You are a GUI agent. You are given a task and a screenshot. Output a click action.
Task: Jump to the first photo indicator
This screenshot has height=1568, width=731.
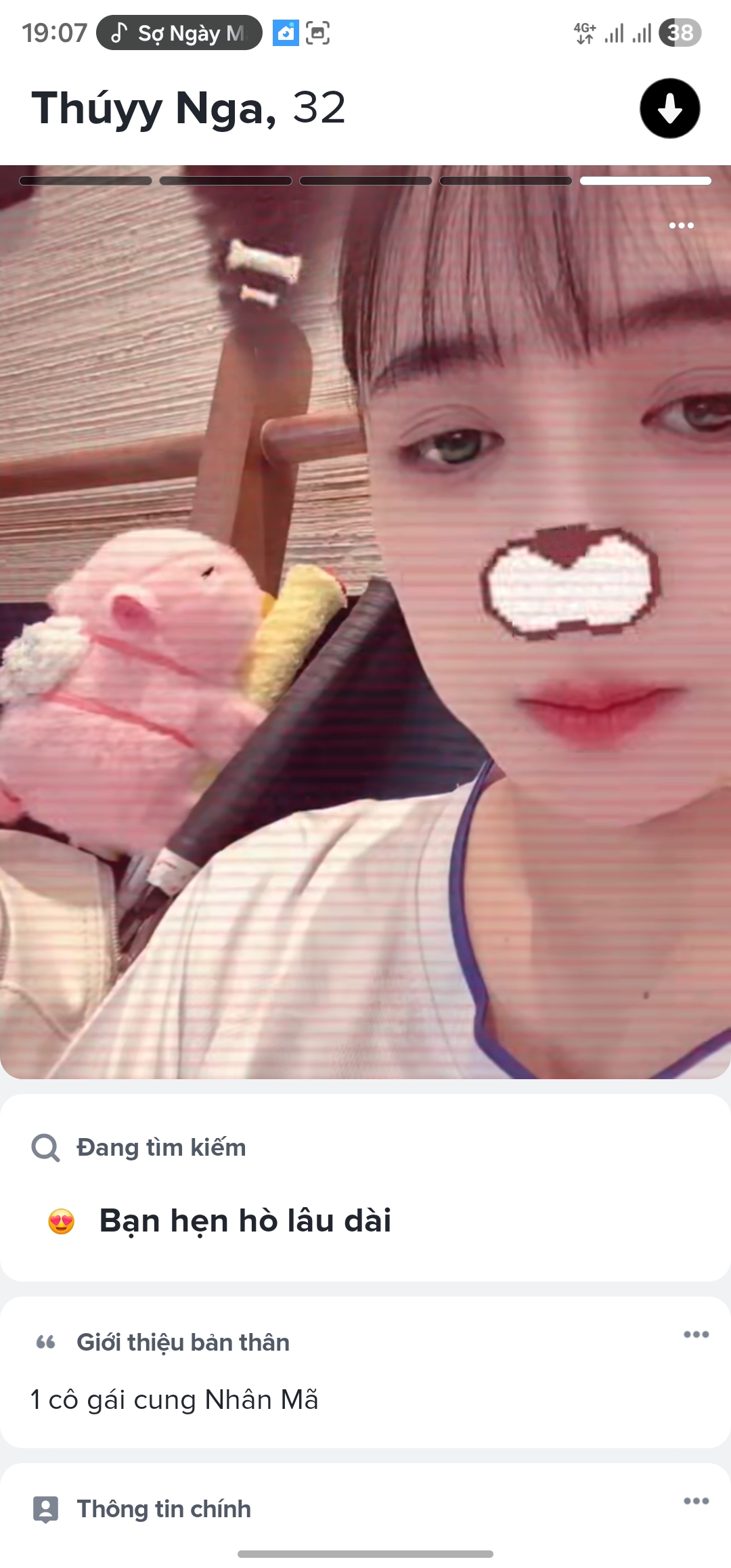click(86, 181)
